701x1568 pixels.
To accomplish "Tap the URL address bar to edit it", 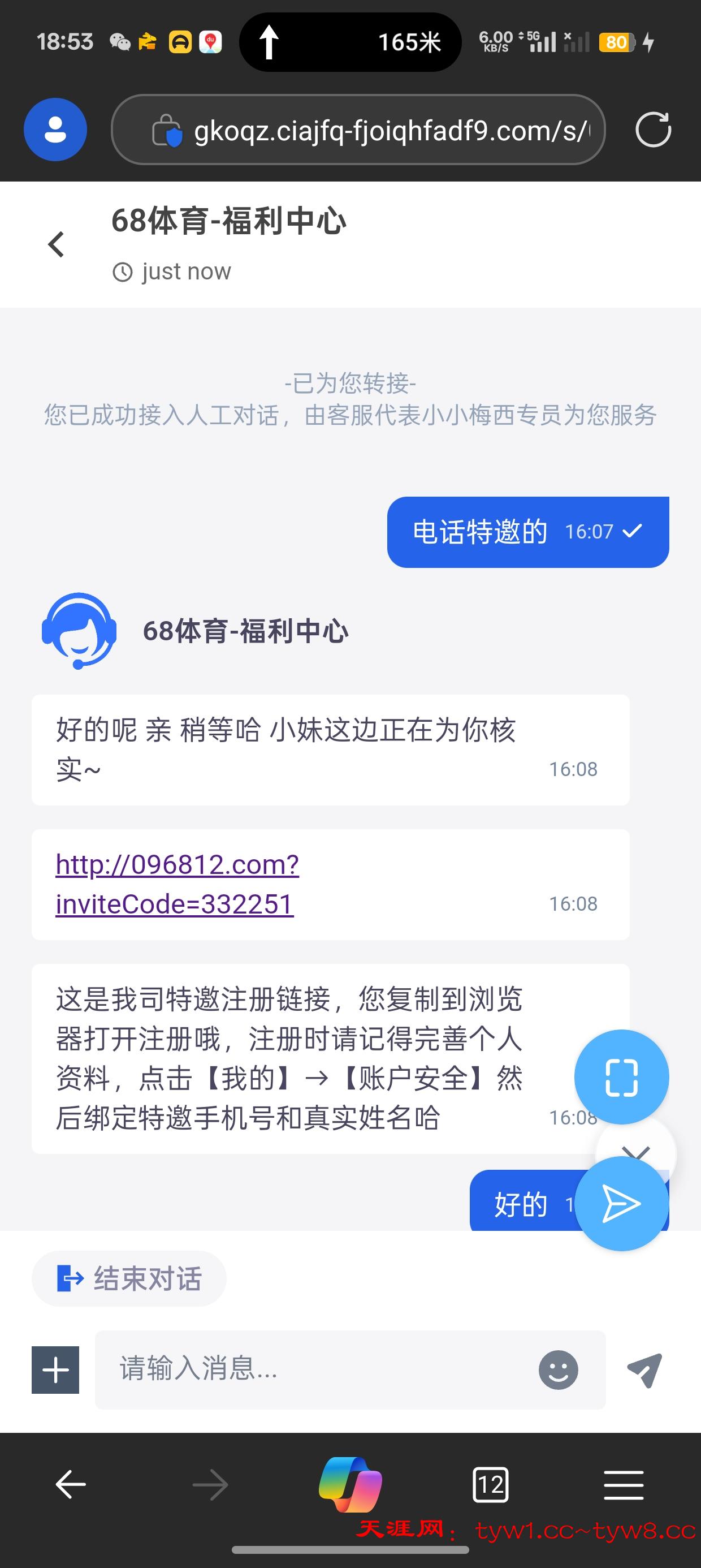I will 390,130.
